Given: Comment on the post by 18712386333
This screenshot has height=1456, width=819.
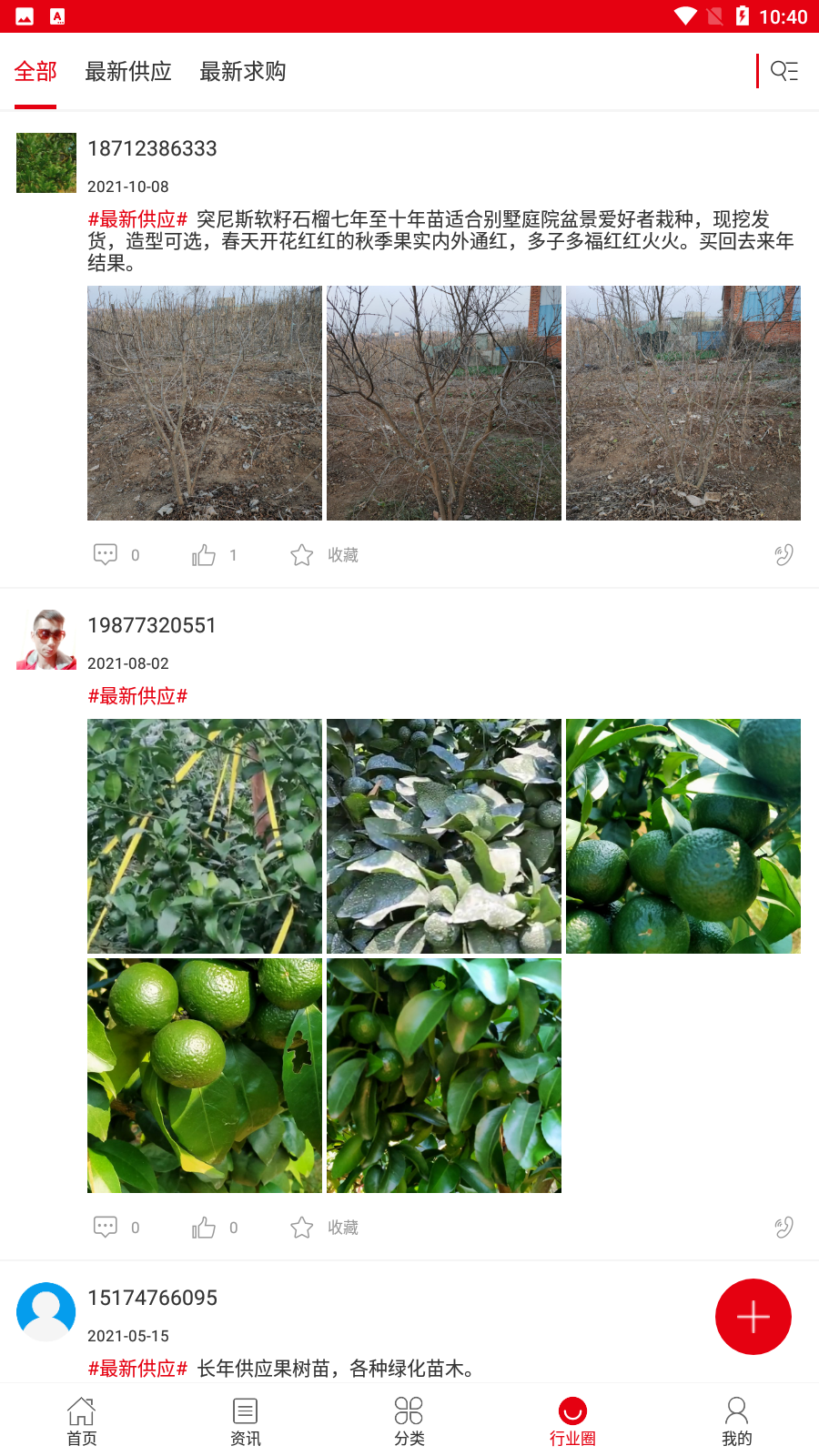Looking at the screenshot, I should (x=106, y=554).
